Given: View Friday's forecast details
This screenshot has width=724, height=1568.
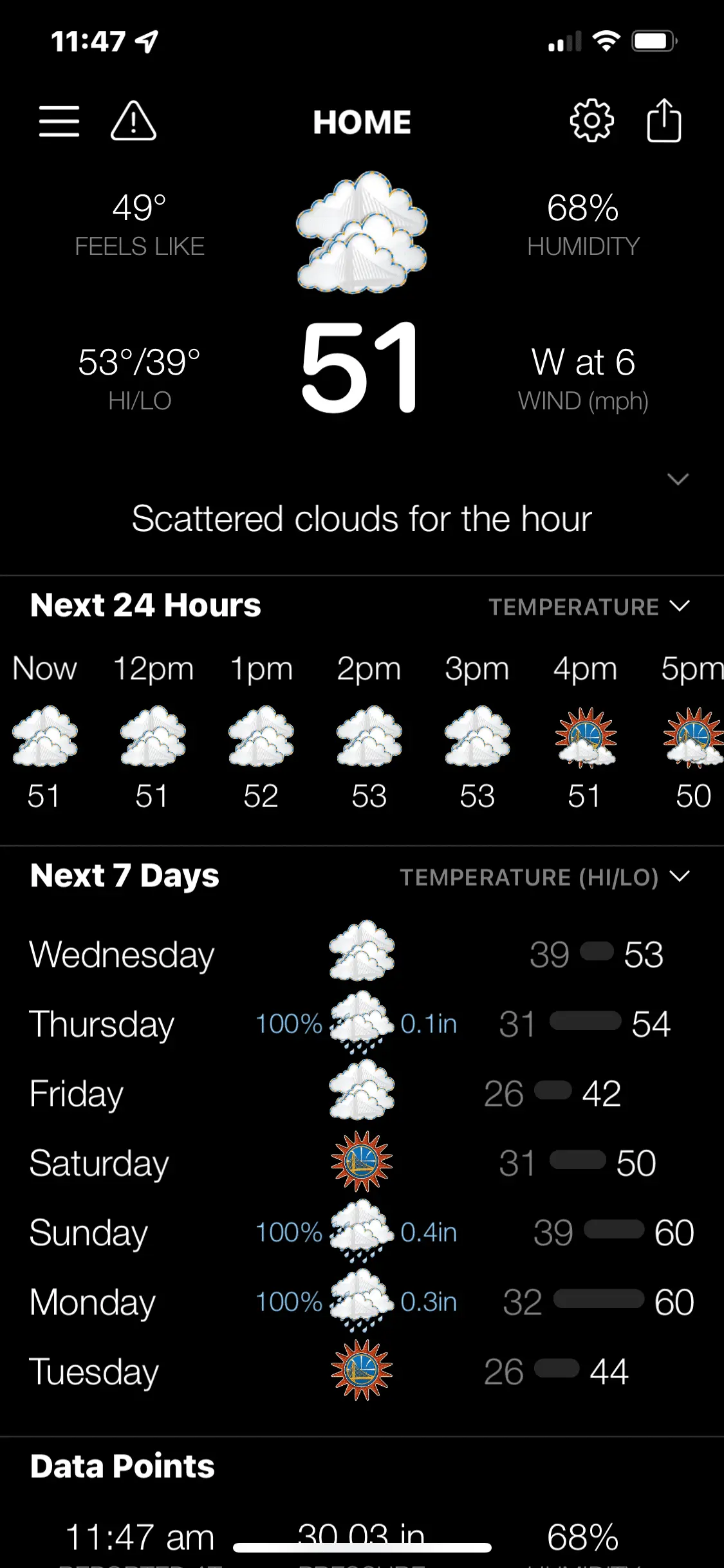Looking at the screenshot, I should [x=362, y=1093].
